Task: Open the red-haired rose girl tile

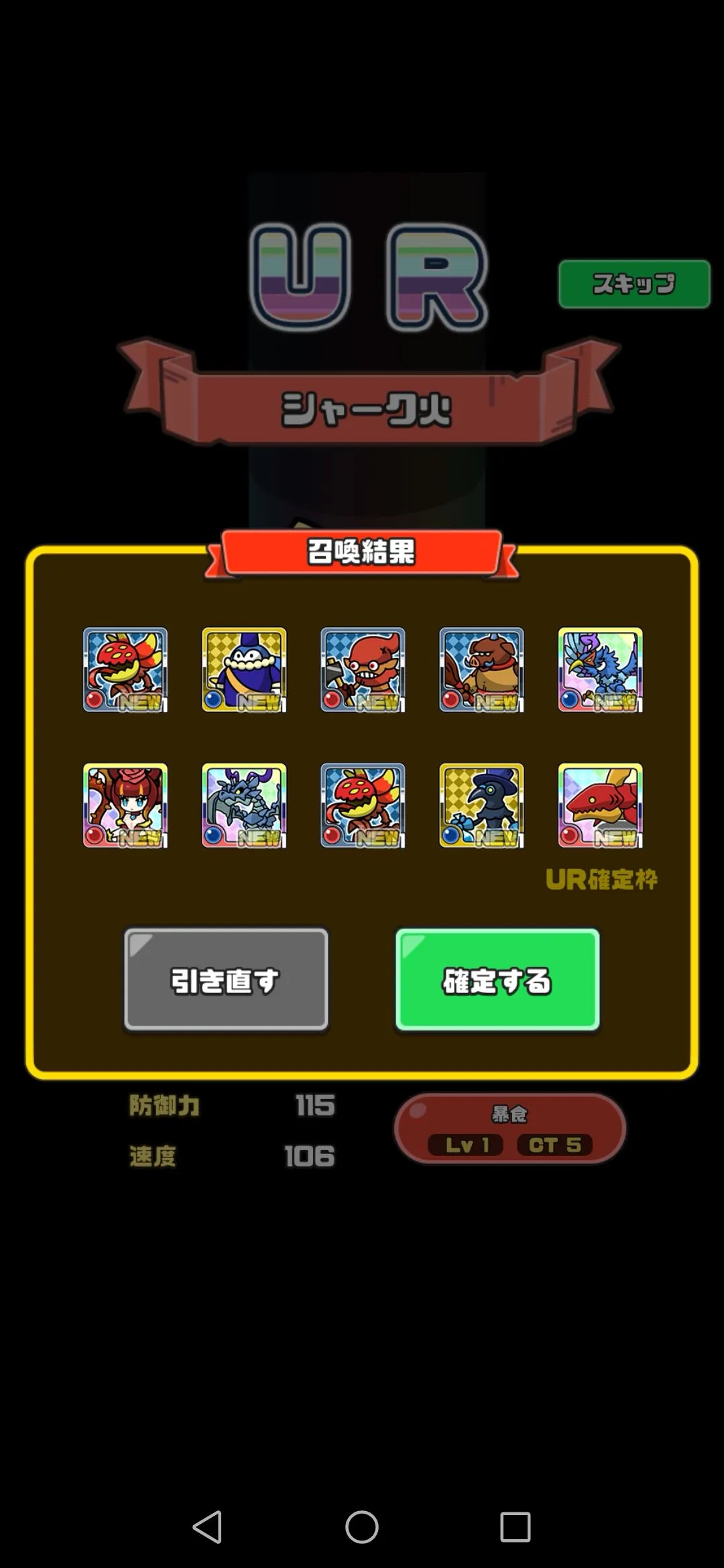Action: pyautogui.click(x=125, y=805)
